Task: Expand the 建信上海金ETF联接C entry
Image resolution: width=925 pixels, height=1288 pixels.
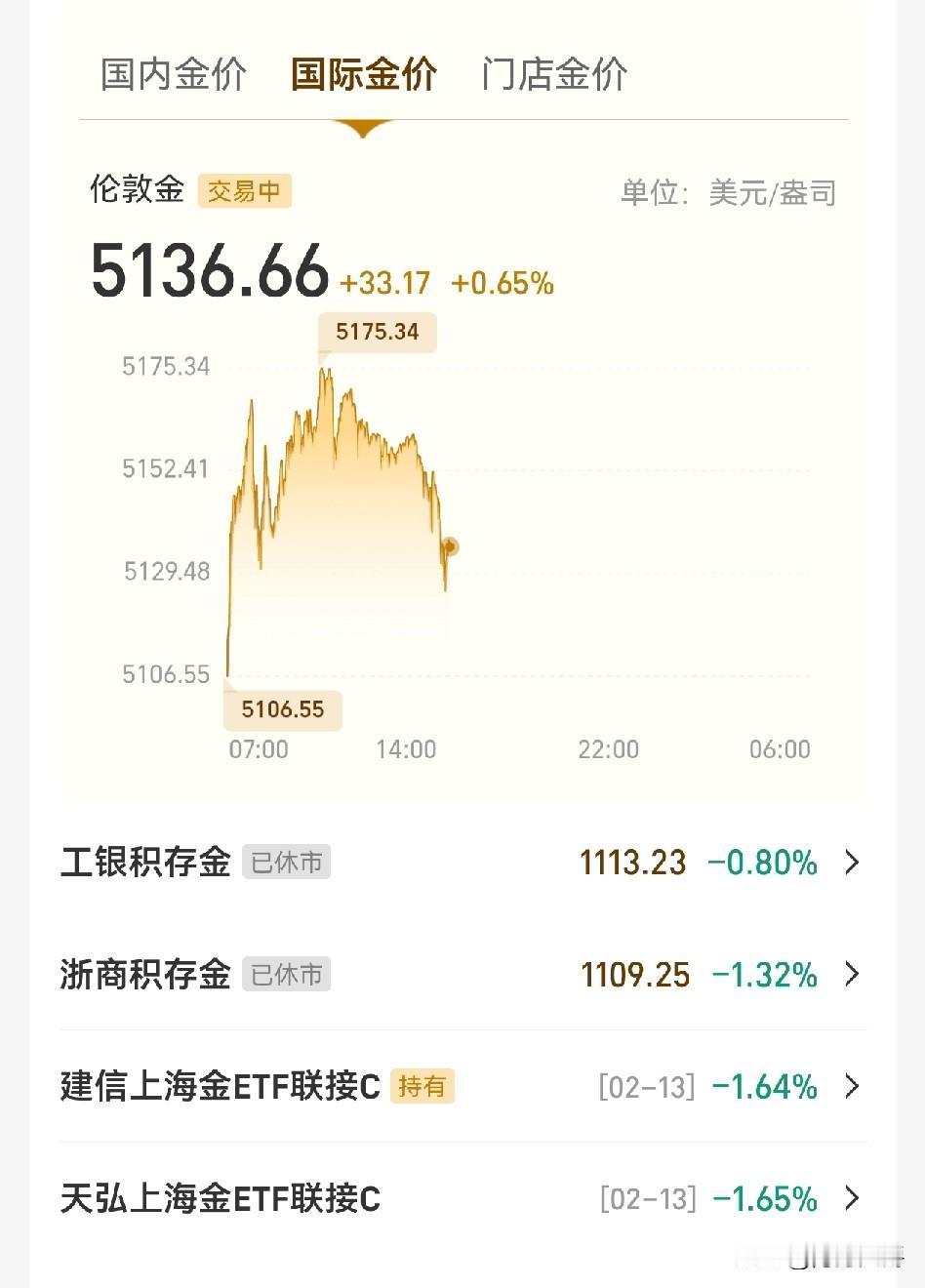Action: point(850,1087)
